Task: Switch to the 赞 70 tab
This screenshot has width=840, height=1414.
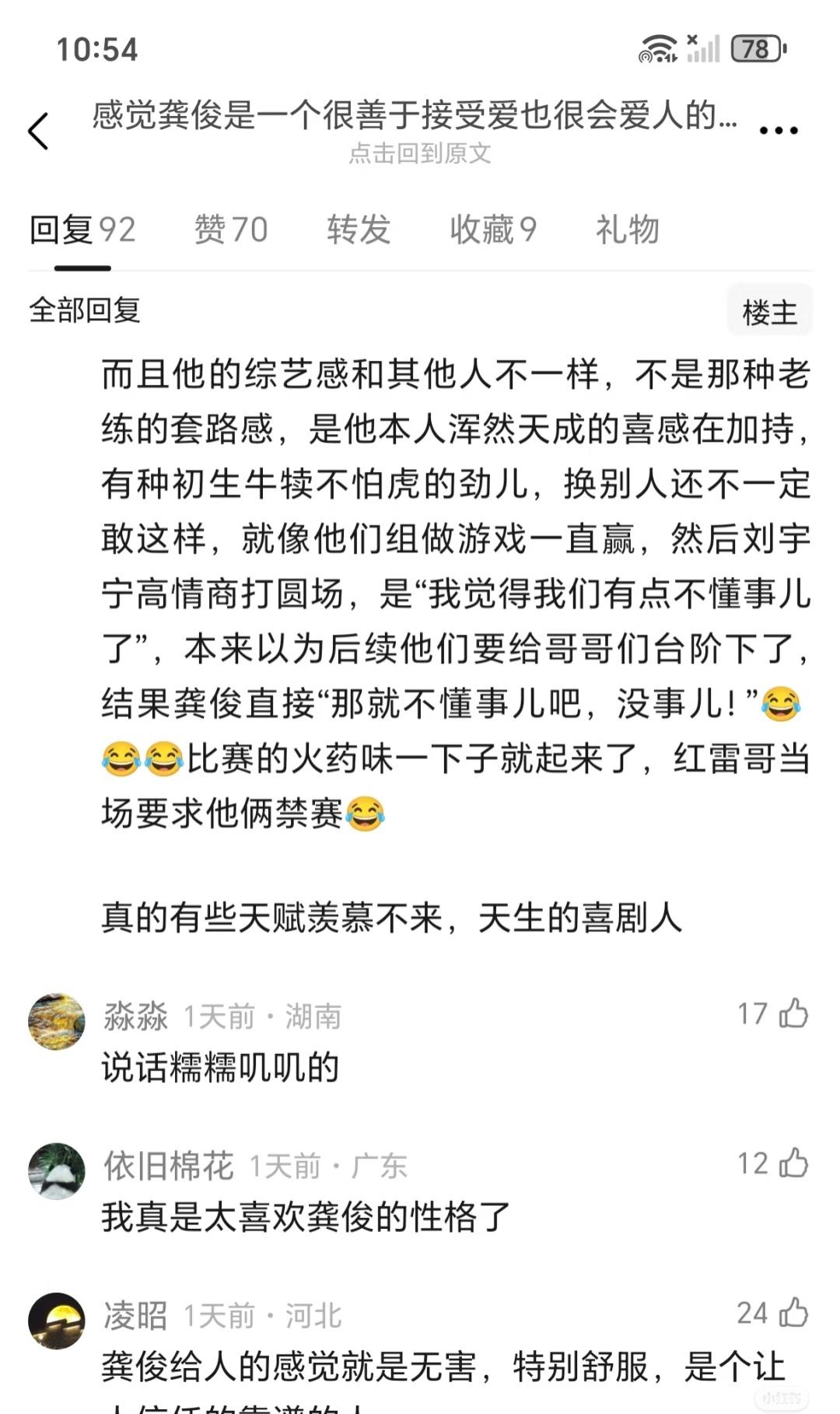Action: pos(231,230)
